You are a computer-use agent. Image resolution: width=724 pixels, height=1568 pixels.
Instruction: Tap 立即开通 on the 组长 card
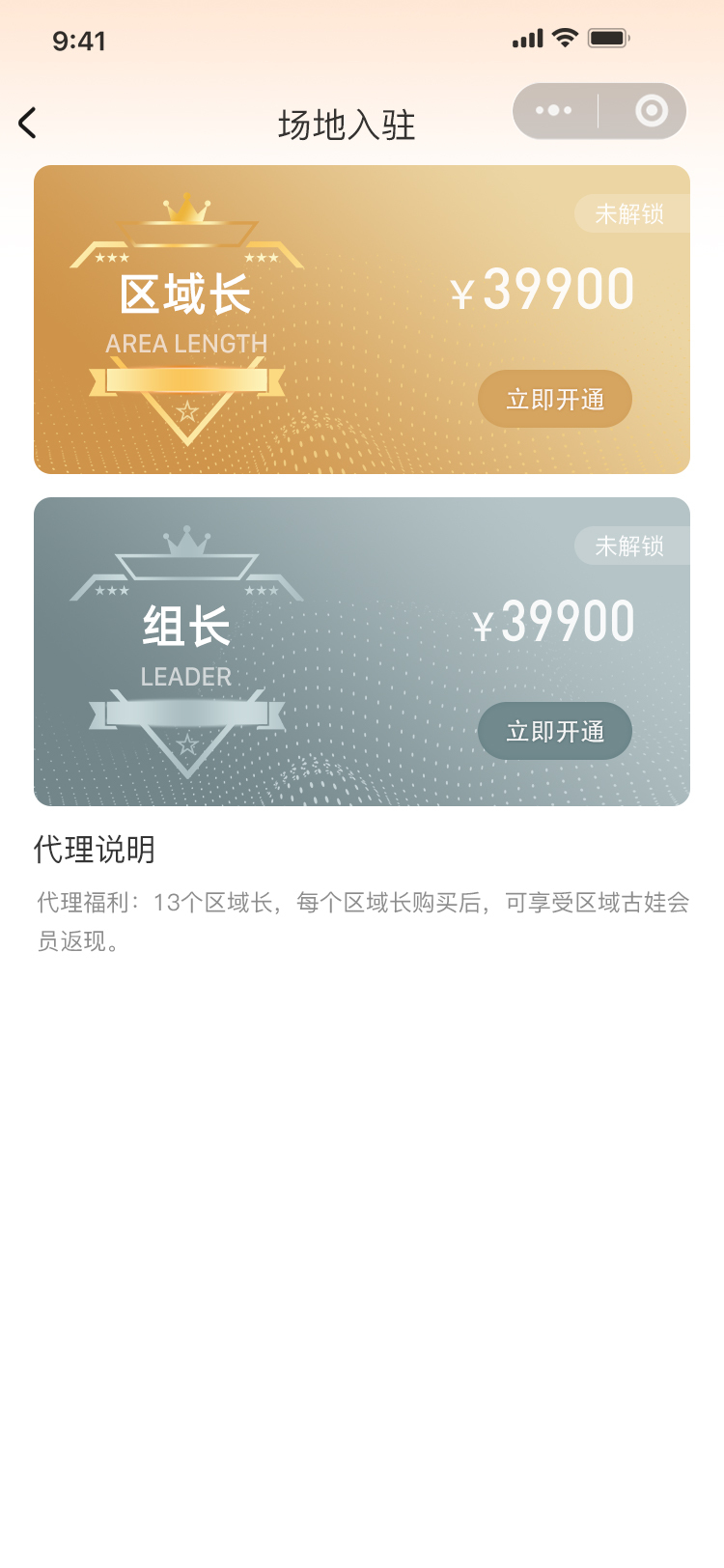(555, 731)
